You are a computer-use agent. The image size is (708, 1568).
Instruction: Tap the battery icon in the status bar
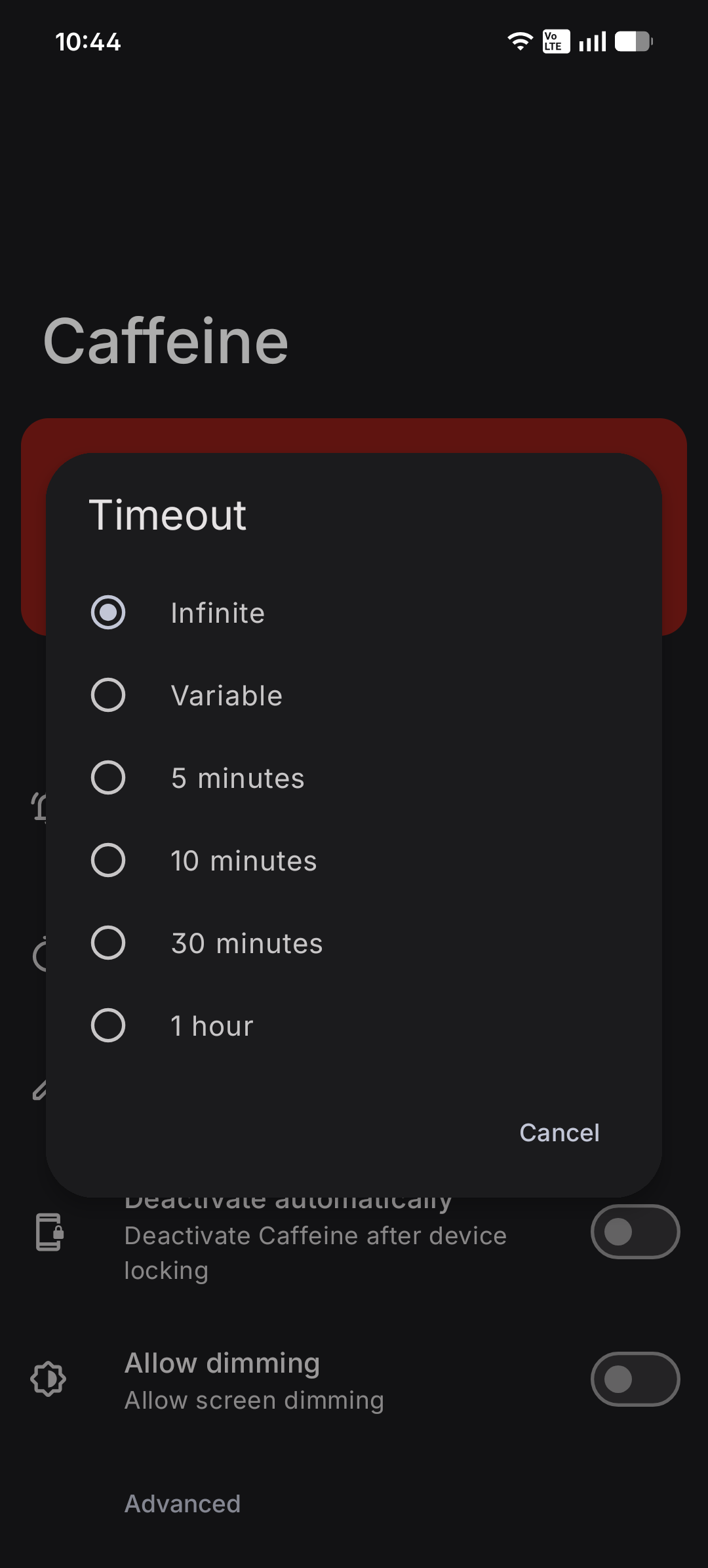633,41
